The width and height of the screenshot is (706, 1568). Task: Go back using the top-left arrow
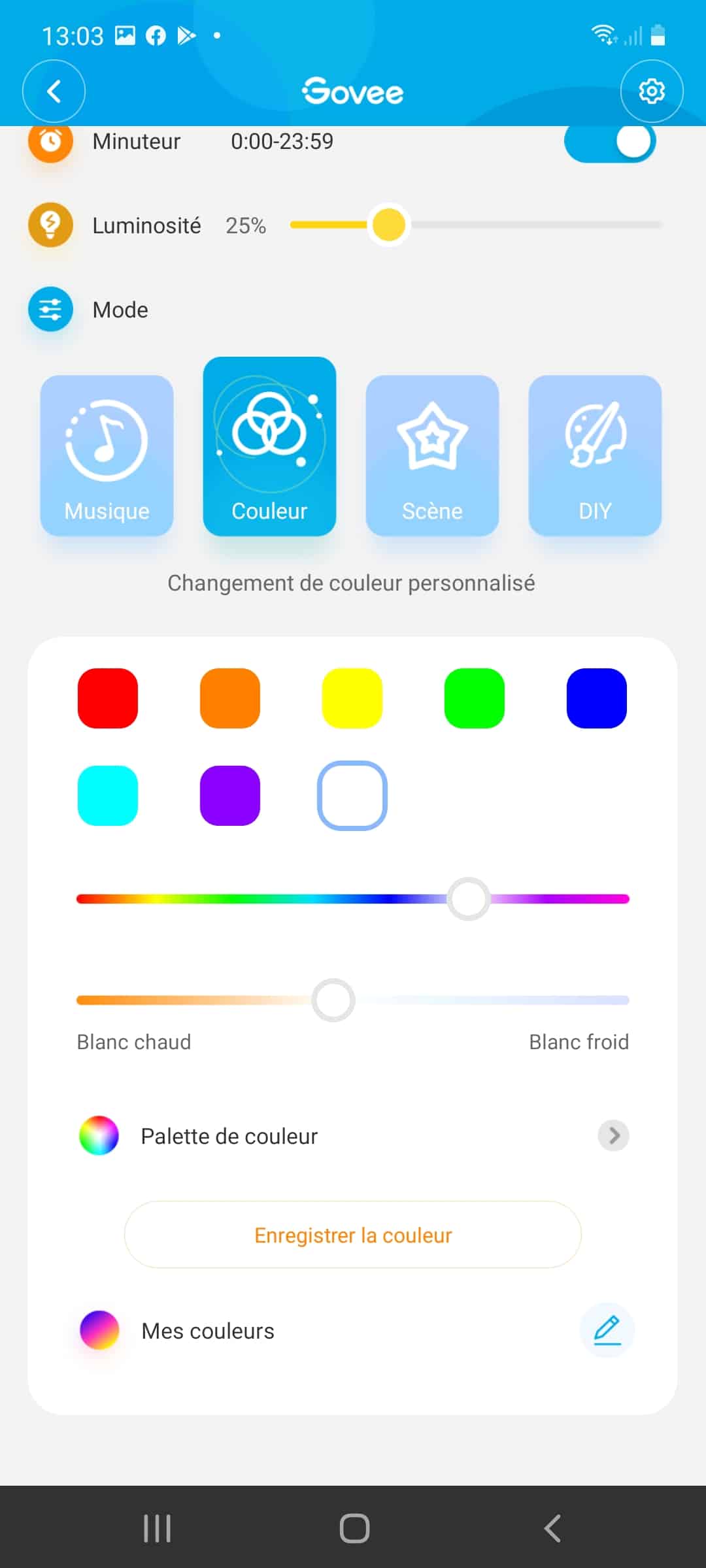[x=54, y=91]
